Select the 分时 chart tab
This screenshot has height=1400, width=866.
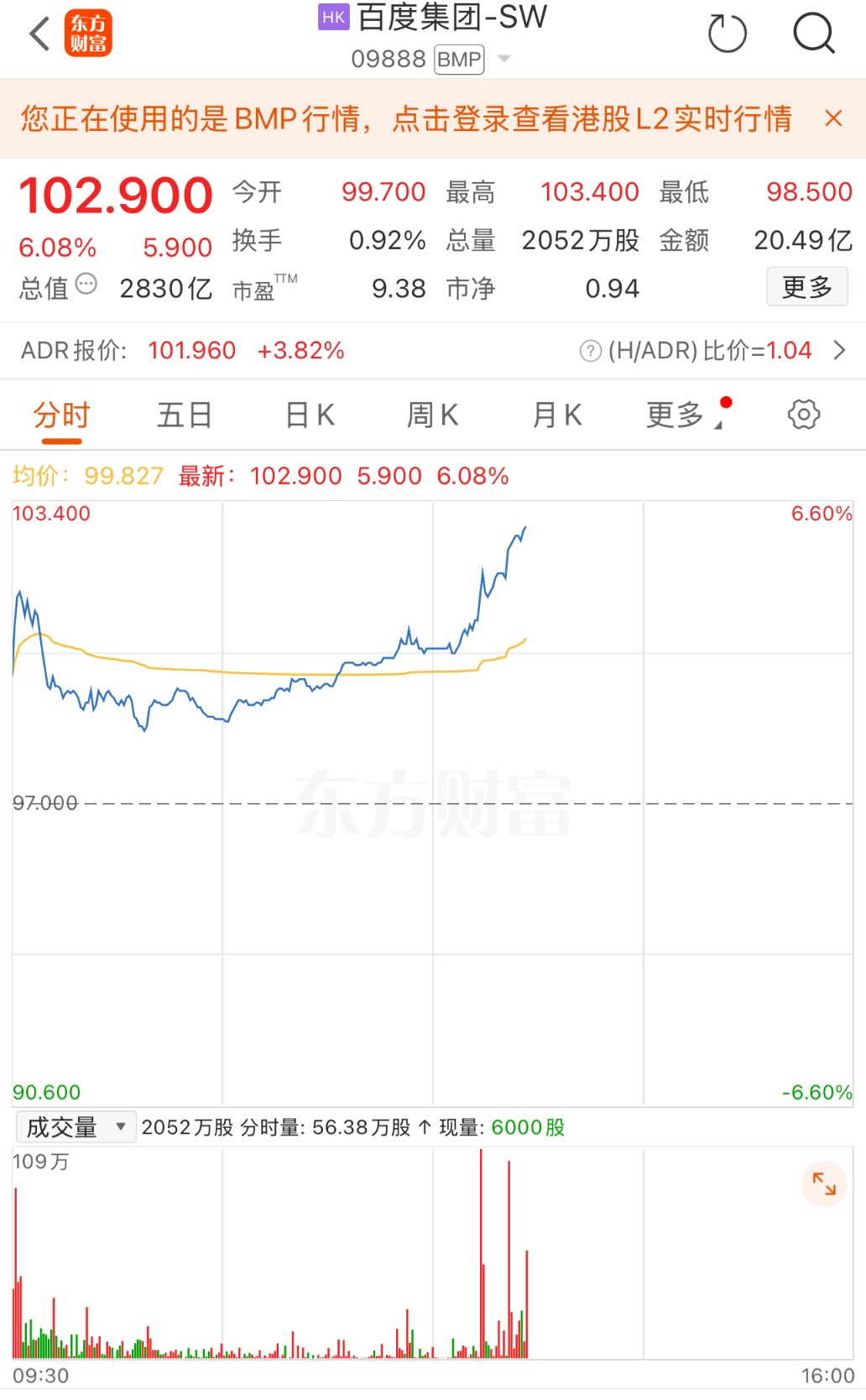60,415
